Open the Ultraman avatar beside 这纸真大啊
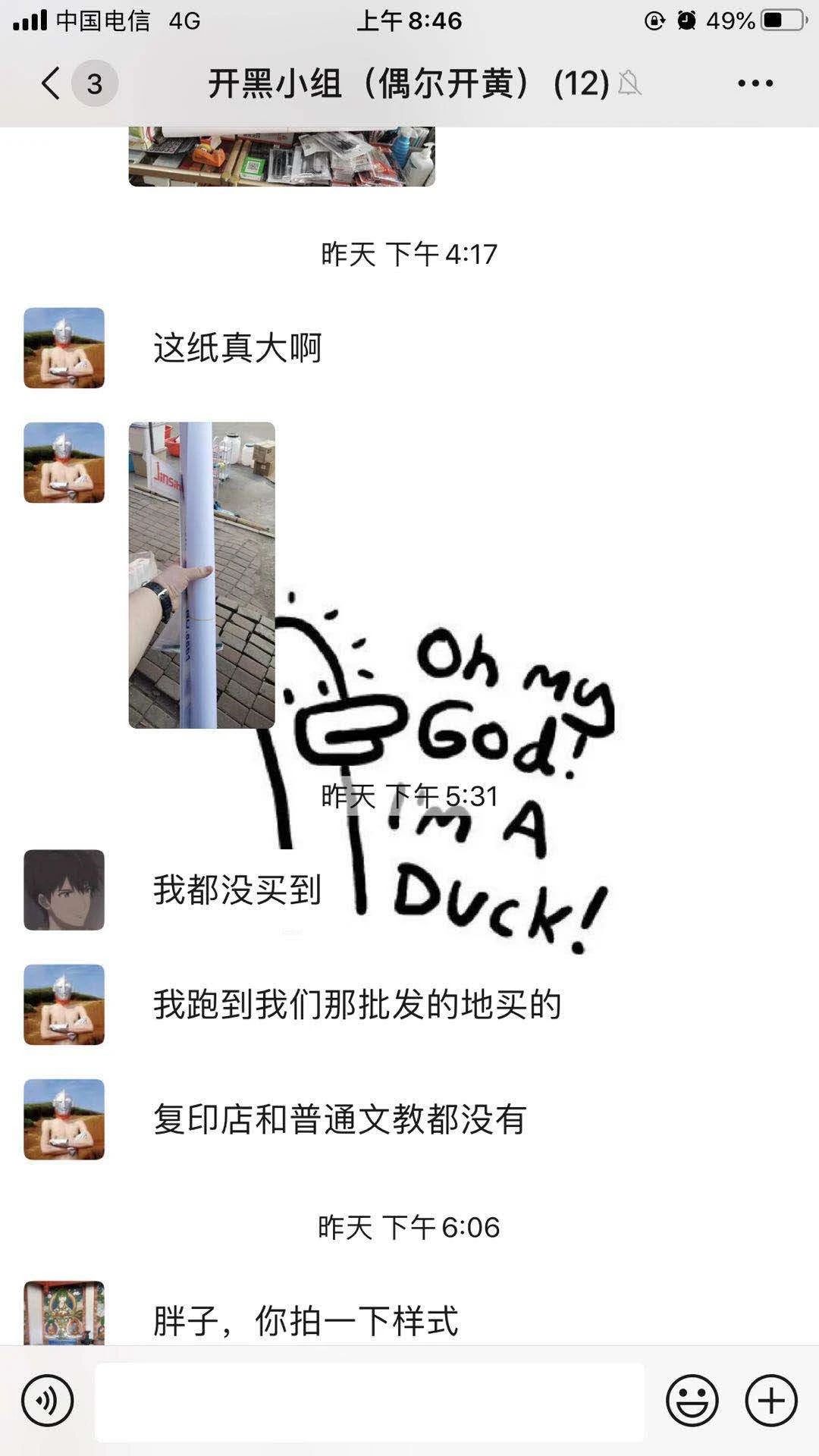Viewport: 819px width, 1456px height. [x=64, y=347]
